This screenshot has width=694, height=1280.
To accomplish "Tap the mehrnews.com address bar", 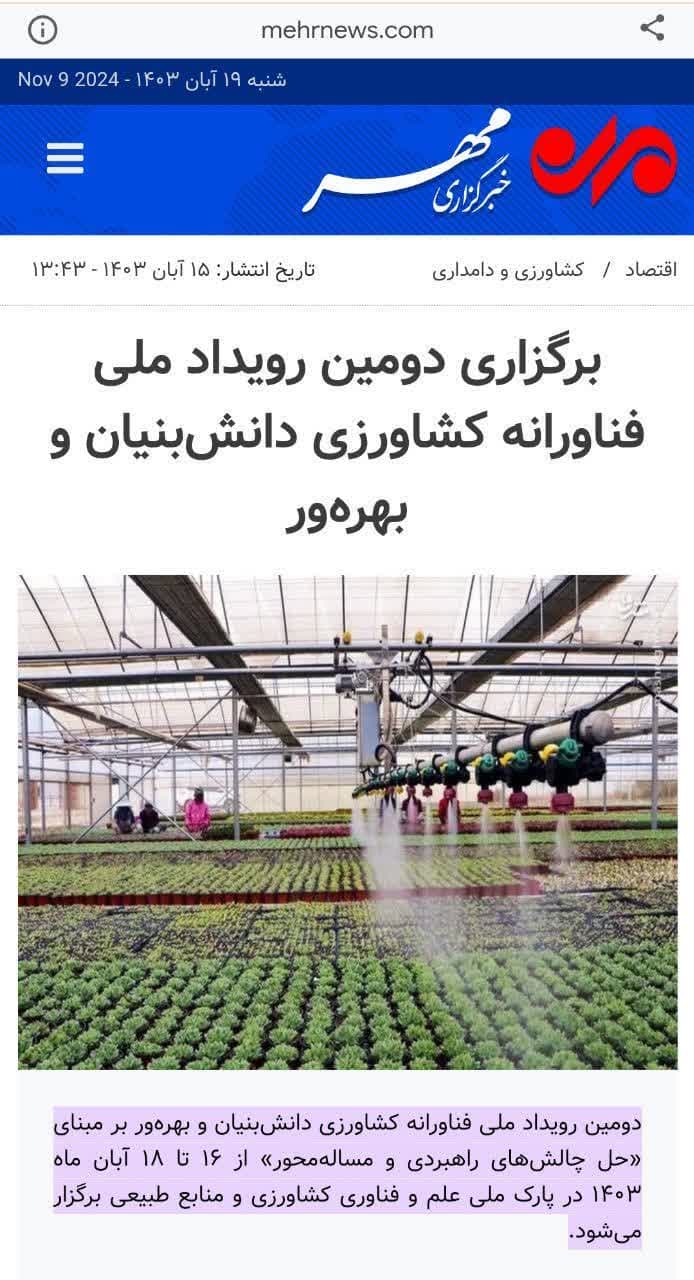I will [x=347, y=30].
